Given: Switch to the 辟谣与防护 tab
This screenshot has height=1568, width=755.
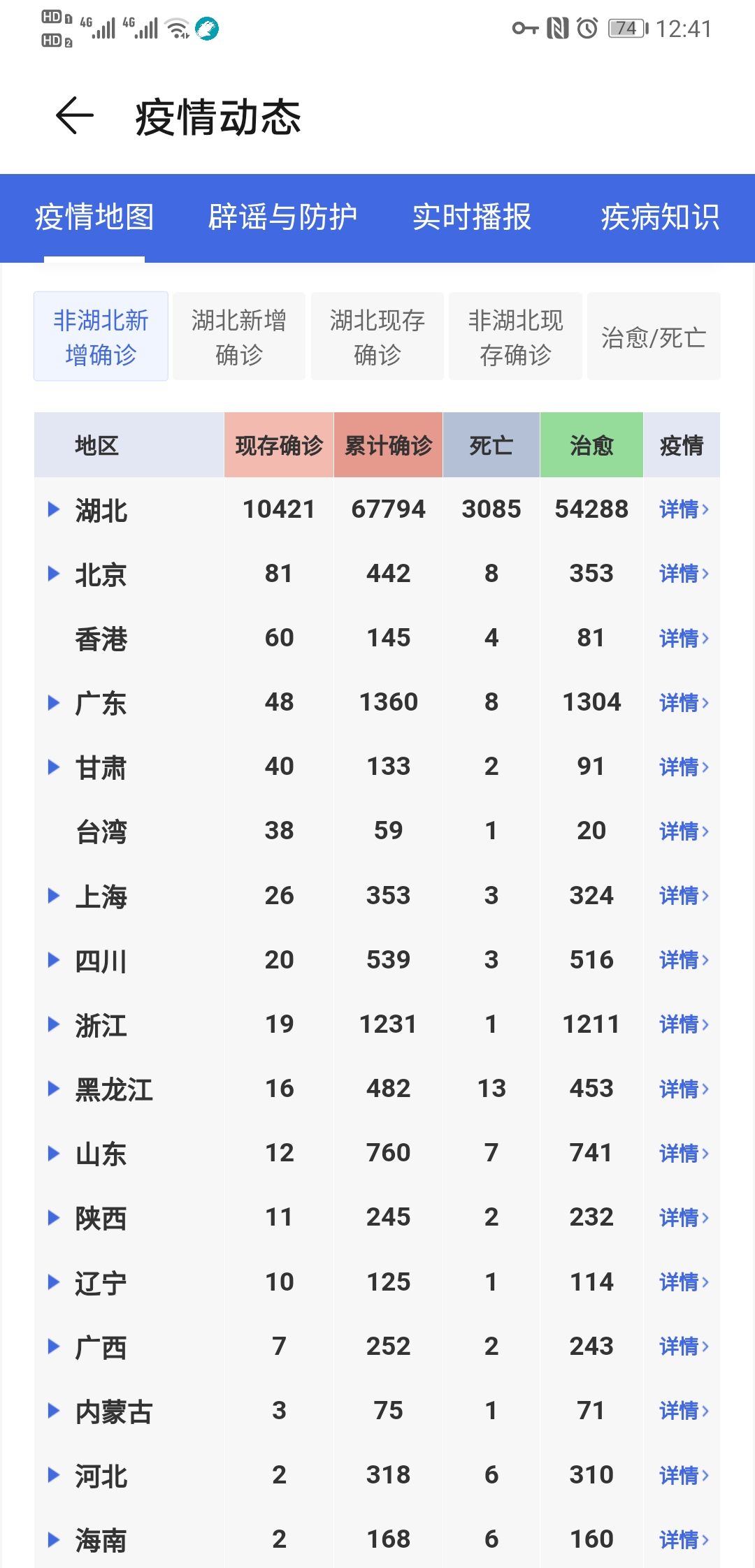Looking at the screenshot, I should pos(282,217).
